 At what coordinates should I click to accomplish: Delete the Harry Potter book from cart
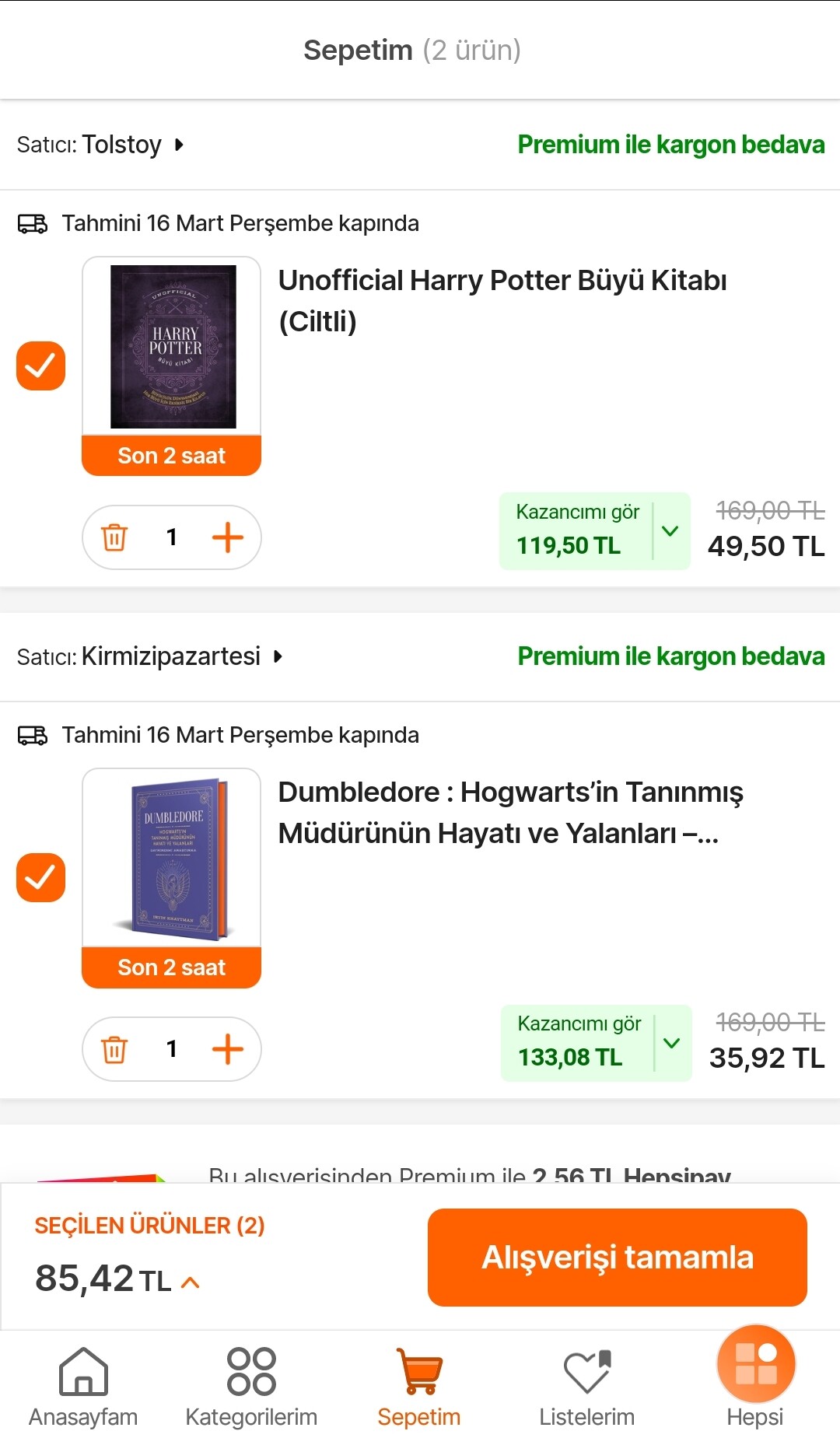pos(114,537)
